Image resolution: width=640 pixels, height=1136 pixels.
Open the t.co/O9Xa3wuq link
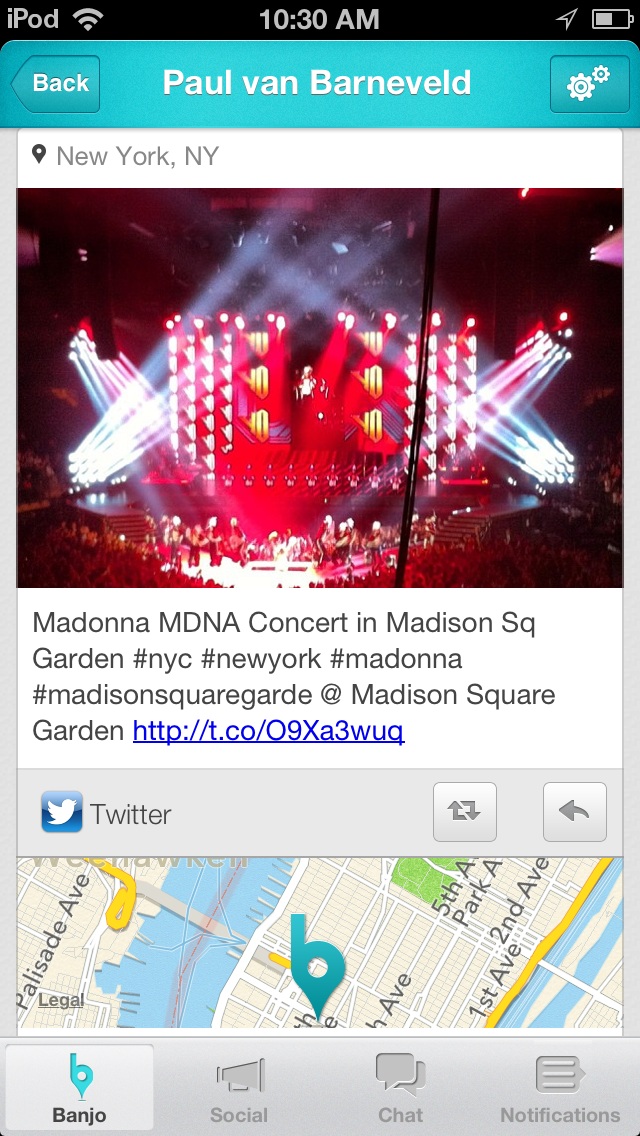268,731
